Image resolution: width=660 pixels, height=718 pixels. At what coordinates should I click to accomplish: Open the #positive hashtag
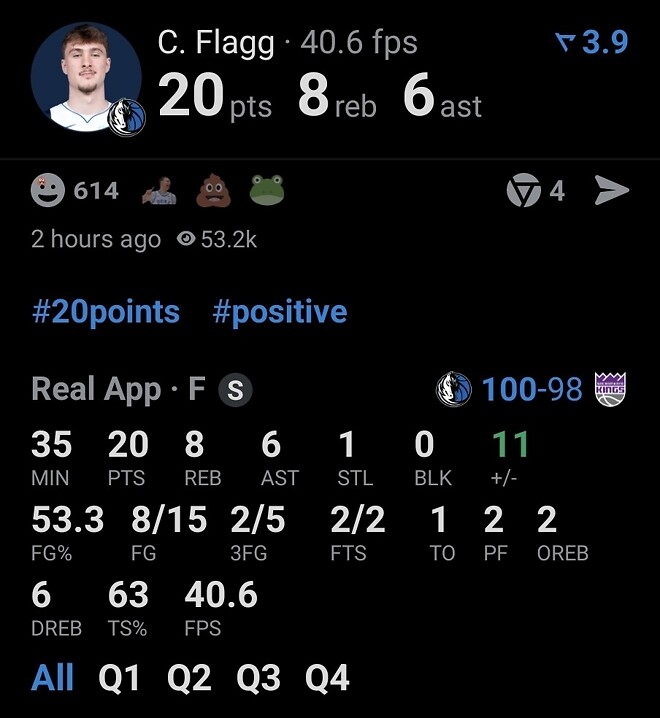click(x=280, y=312)
